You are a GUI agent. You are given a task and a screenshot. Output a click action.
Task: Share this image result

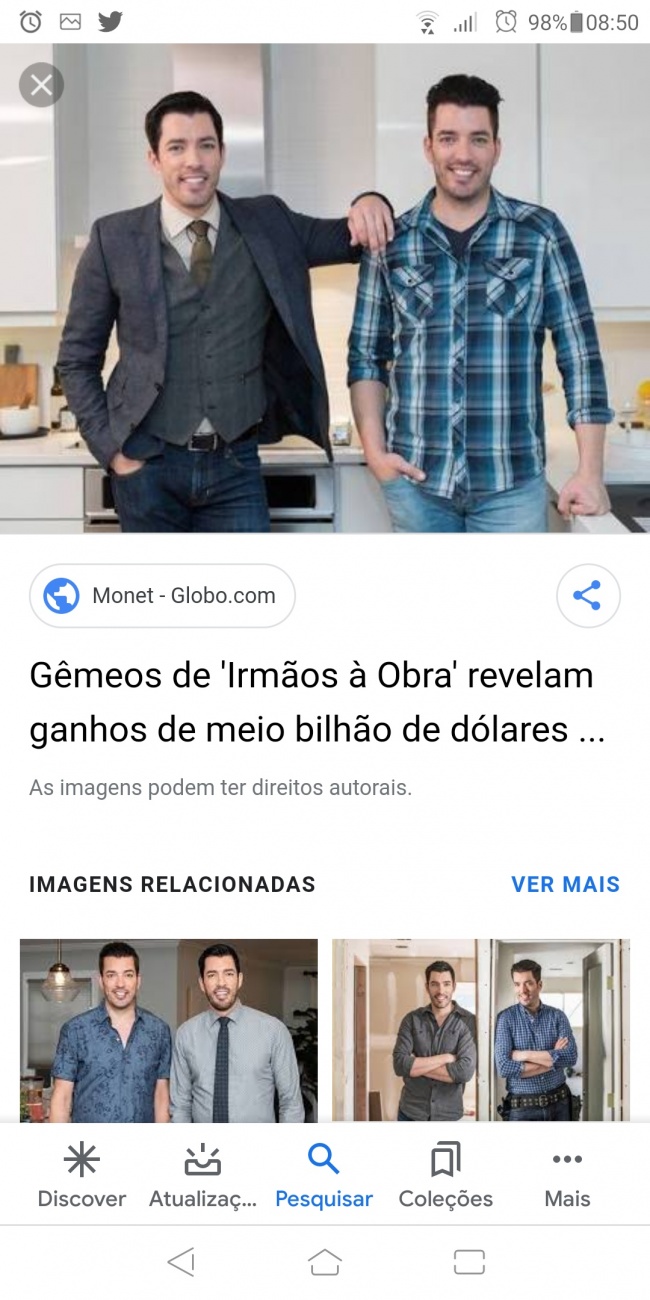587,596
